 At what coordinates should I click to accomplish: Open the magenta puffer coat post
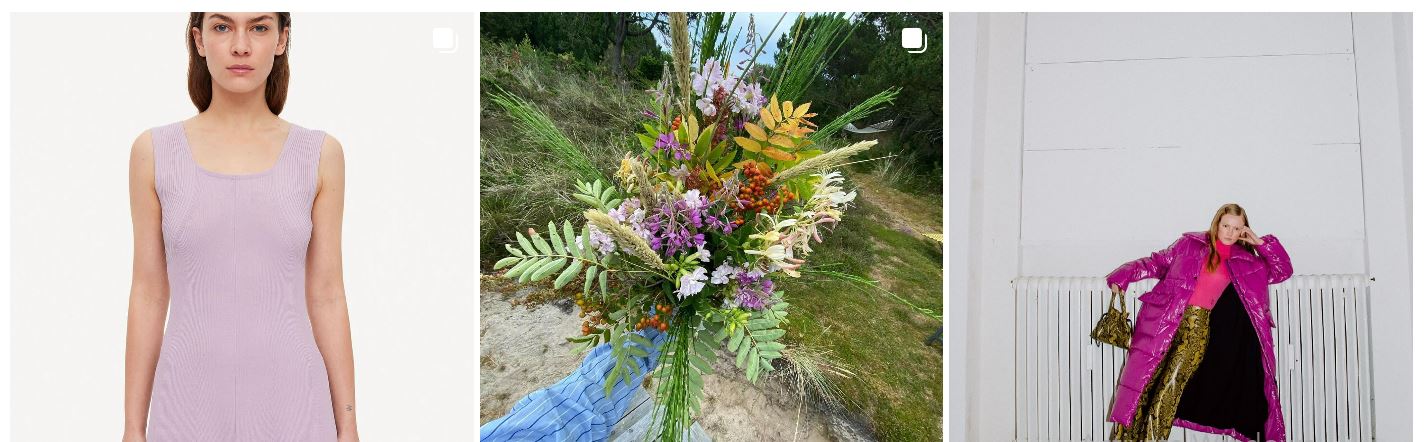[1180, 227]
